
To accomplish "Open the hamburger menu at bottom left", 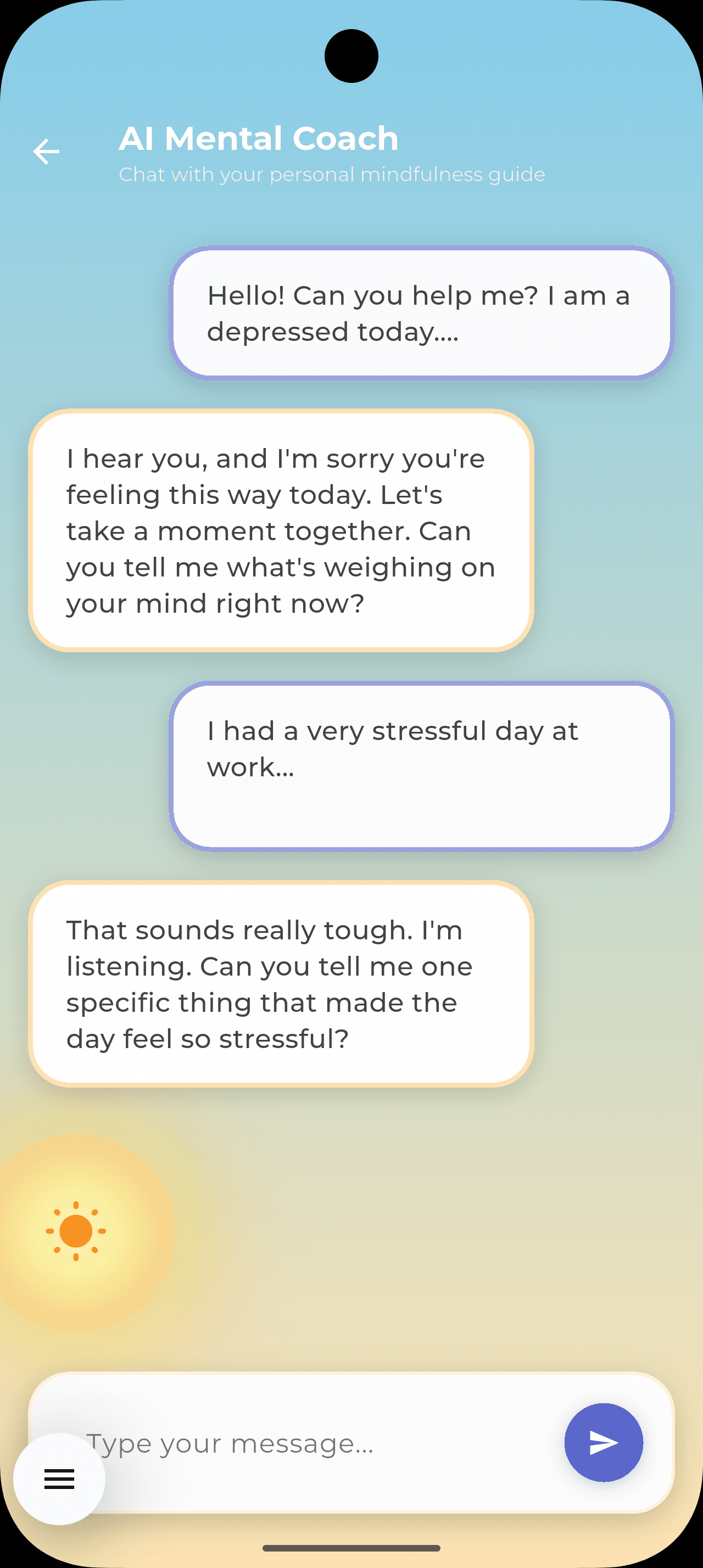I will coord(59,1480).
